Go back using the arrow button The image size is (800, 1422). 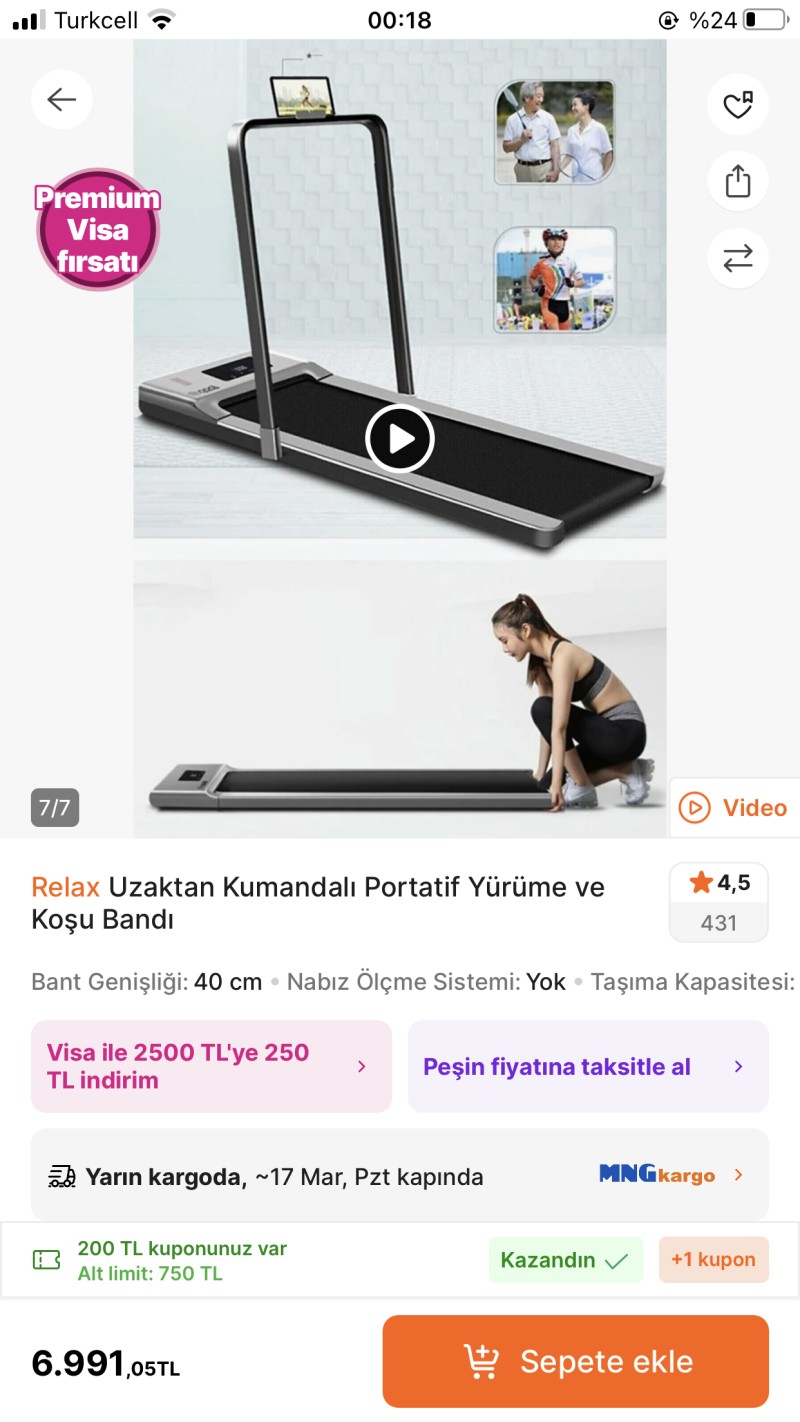62,99
